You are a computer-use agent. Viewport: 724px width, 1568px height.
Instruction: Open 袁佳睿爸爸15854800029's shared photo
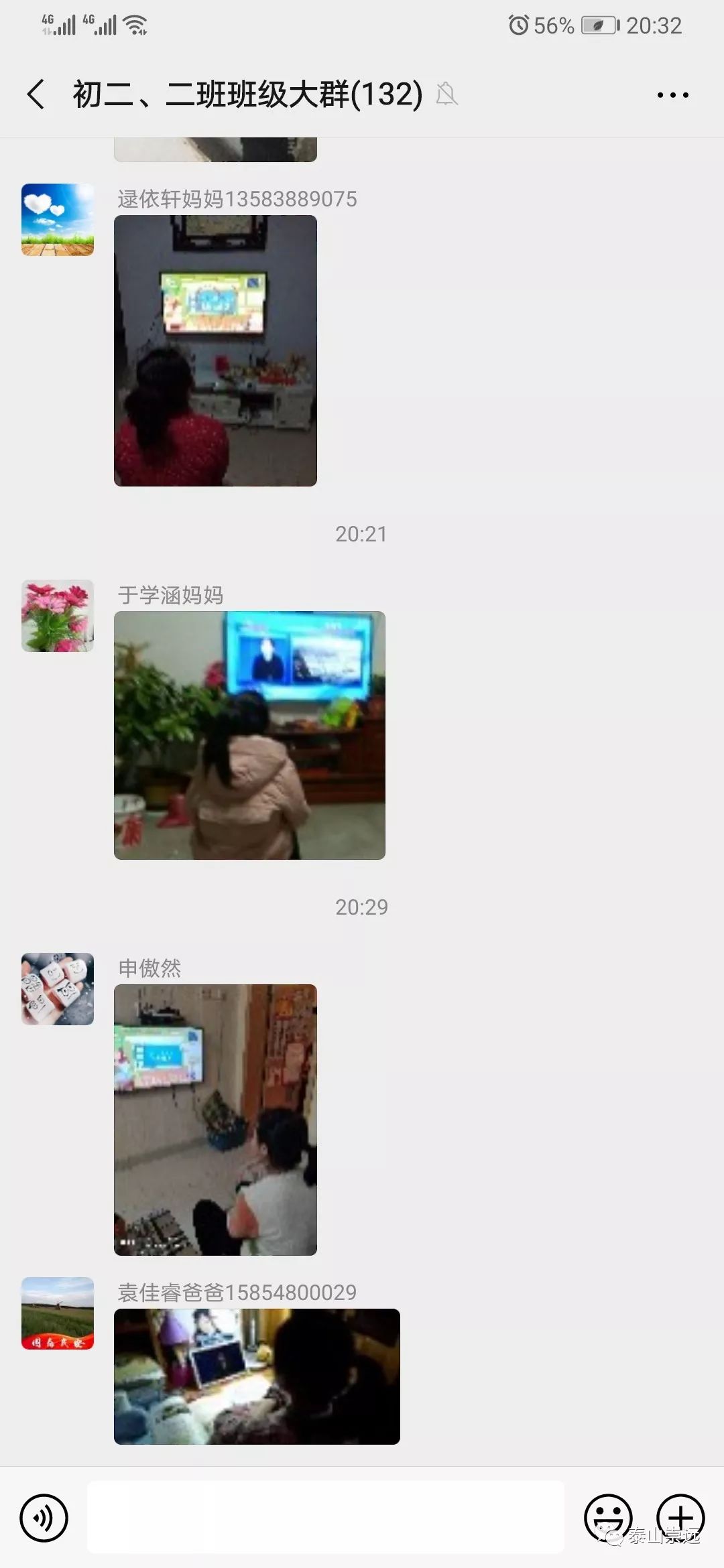257,1376
